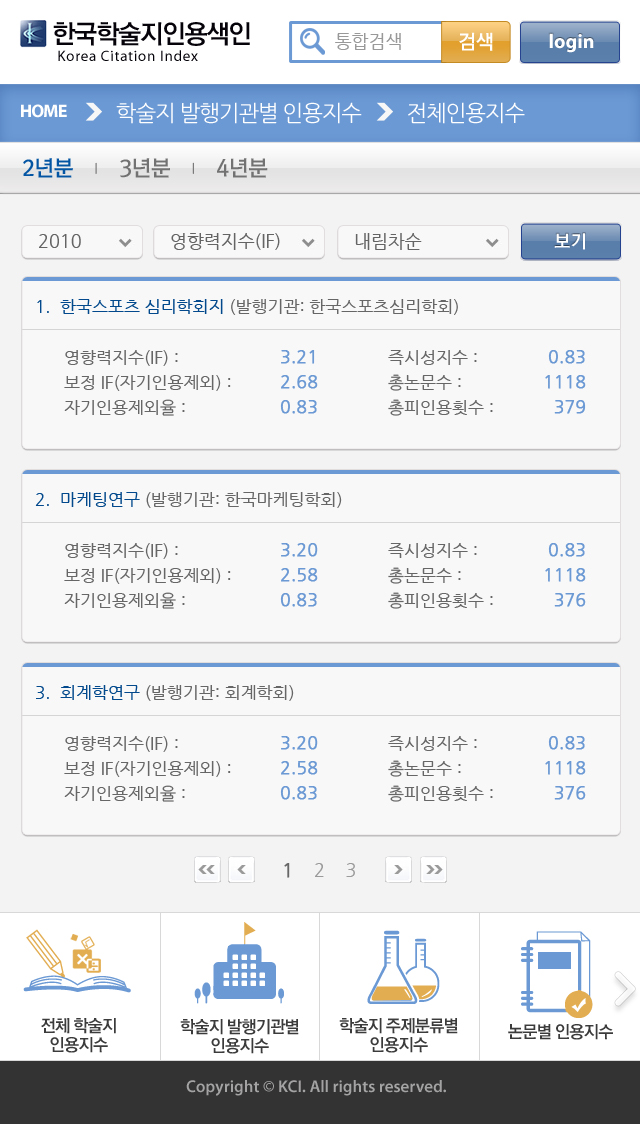640x1124 pixels.
Task: Switch to the 4년분 tab
Action: [242, 168]
